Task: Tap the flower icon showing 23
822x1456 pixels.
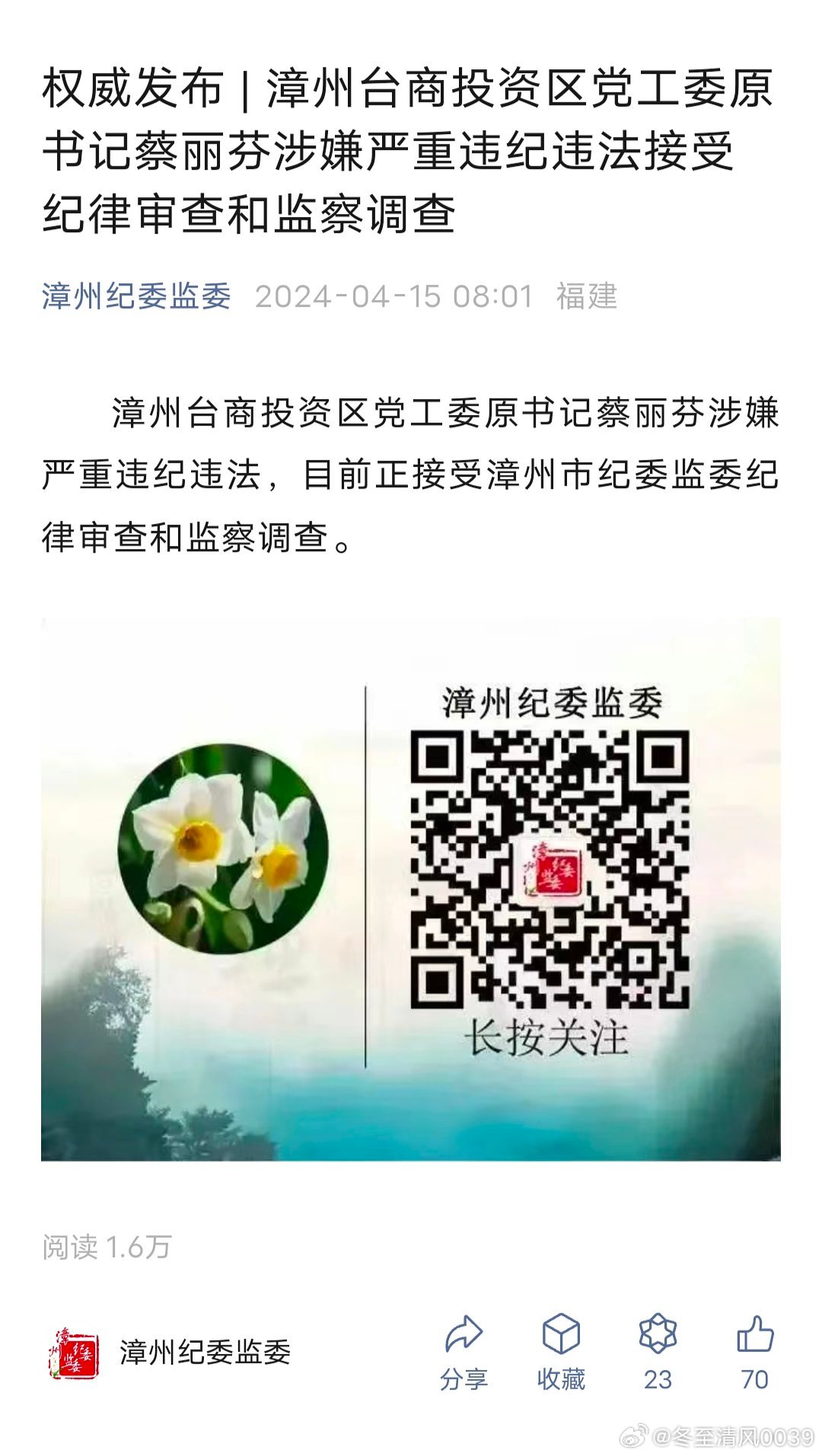Action: (x=658, y=1353)
